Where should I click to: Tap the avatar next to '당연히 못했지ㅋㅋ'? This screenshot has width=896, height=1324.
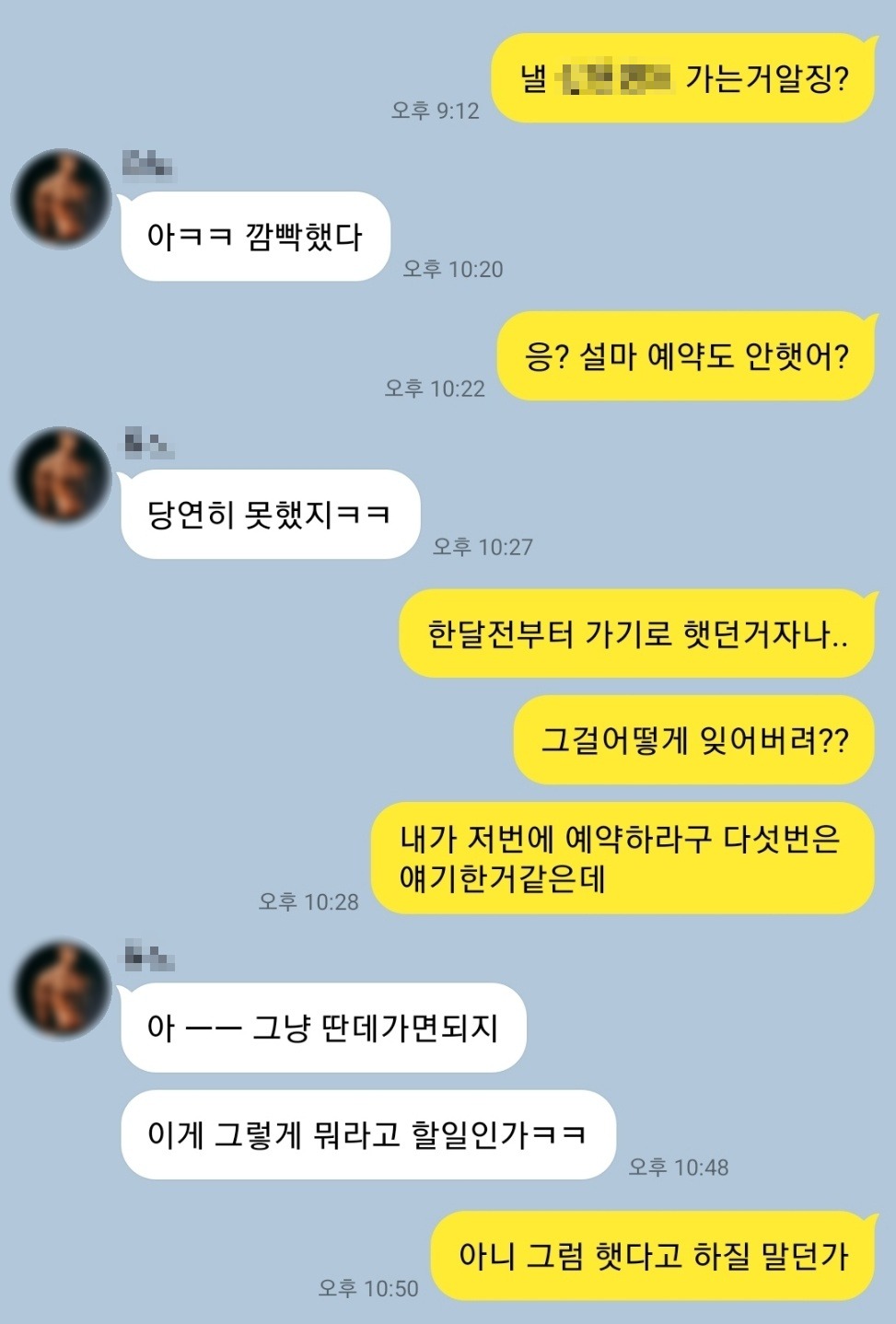61,477
